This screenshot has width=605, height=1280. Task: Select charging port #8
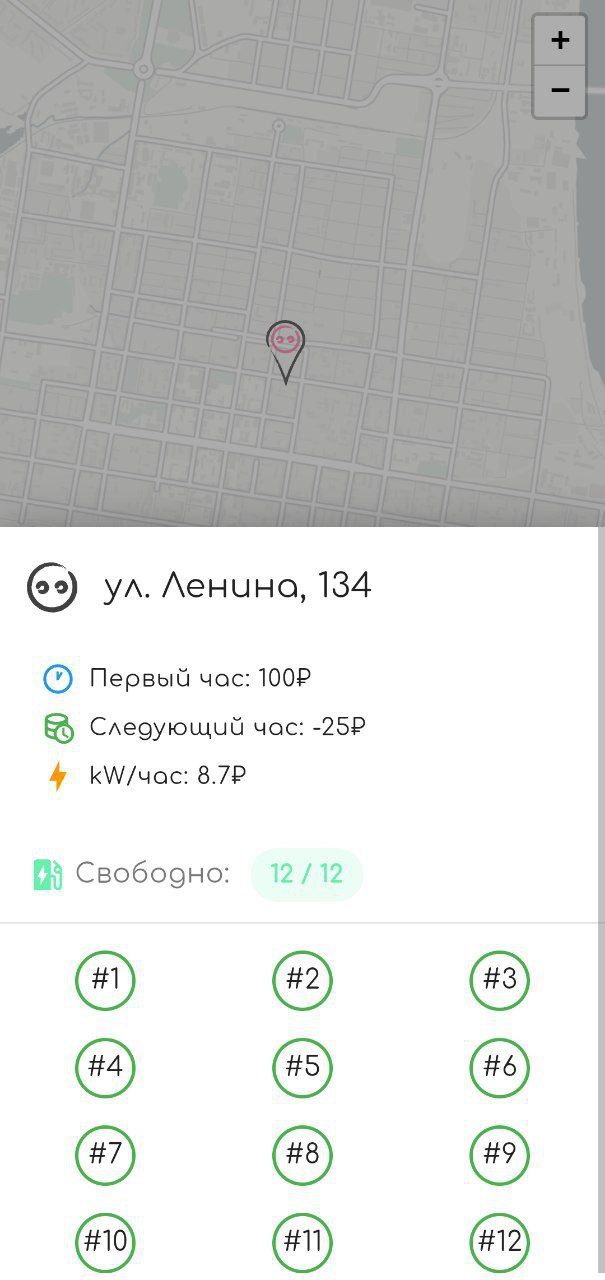pyautogui.click(x=302, y=1154)
